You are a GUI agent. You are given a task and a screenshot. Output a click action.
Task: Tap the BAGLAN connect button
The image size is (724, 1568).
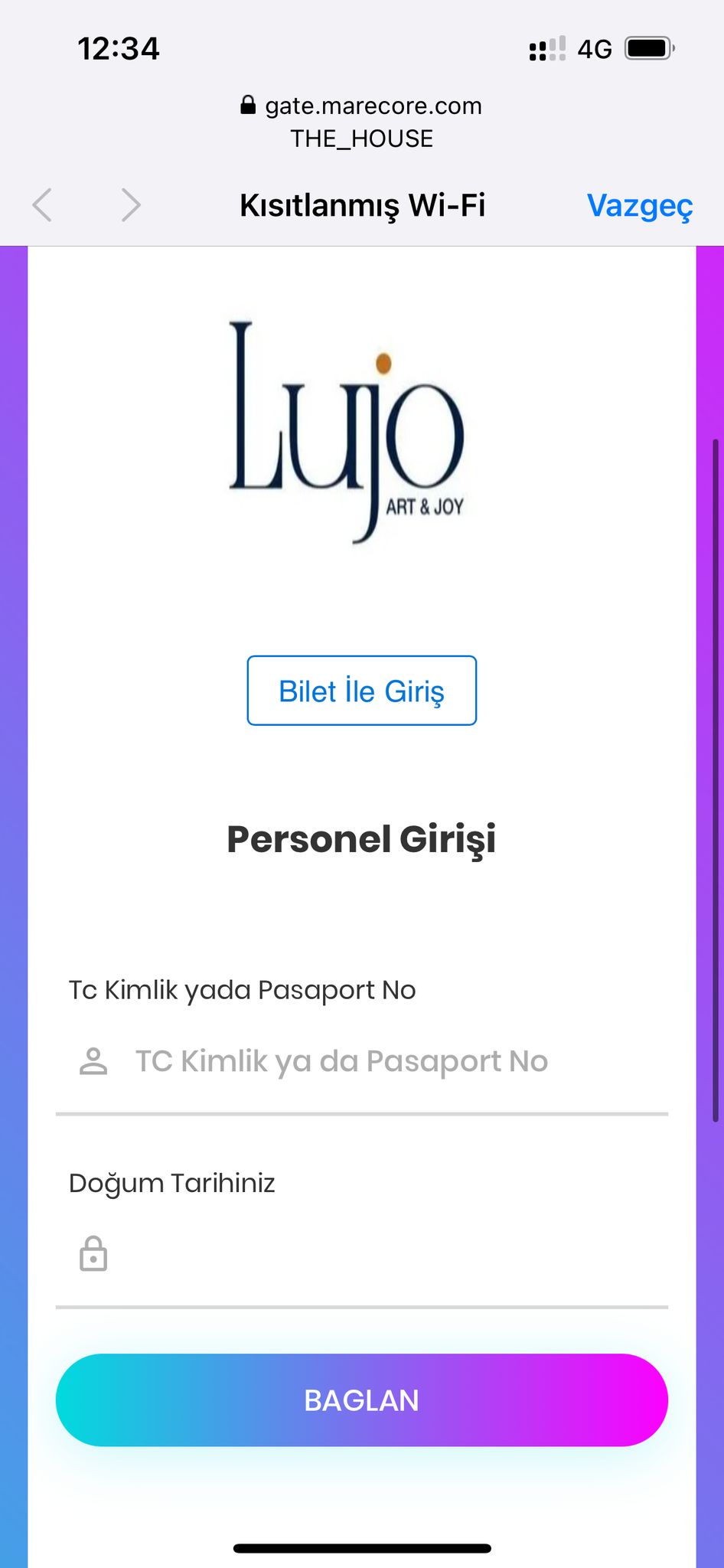pyautogui.click(x=361, y=1400)
